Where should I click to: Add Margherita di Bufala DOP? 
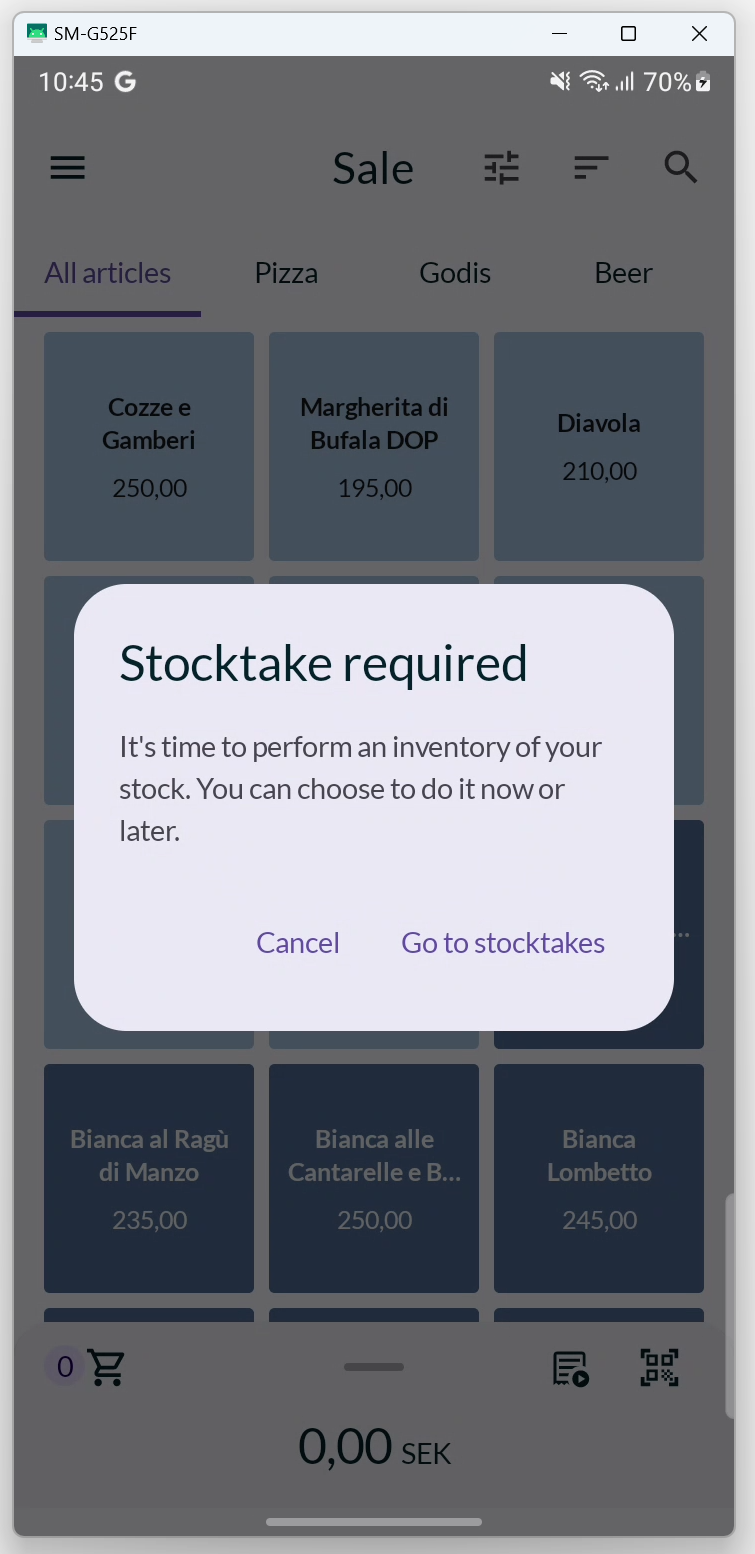pos(374,447)
